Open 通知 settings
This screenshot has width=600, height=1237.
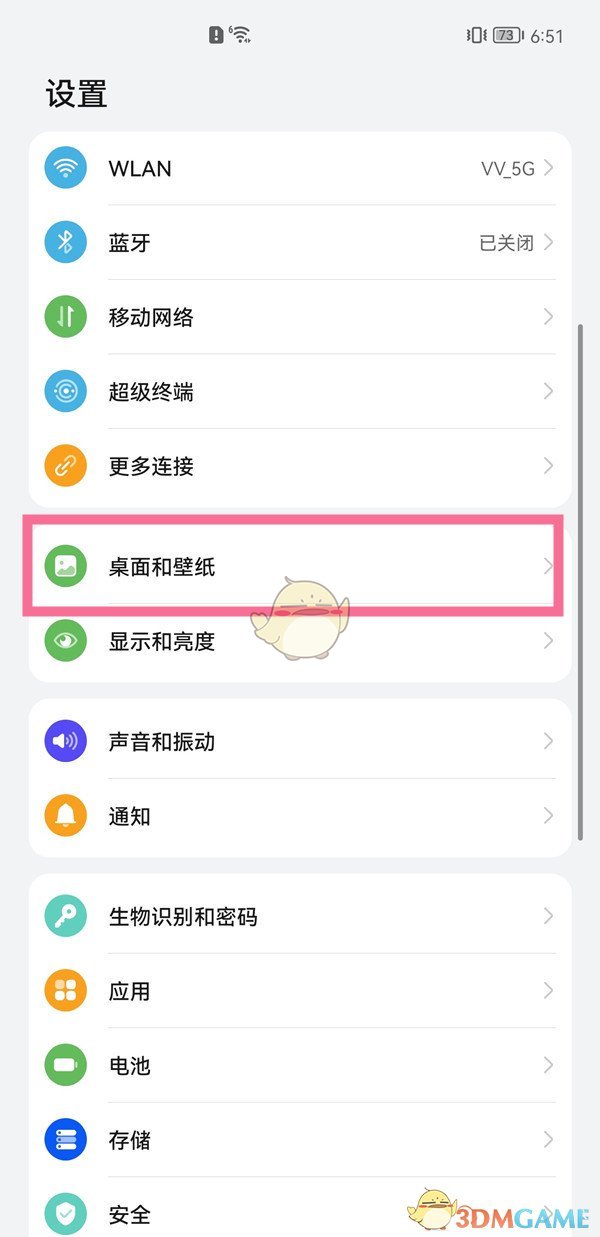click(300, 816)
